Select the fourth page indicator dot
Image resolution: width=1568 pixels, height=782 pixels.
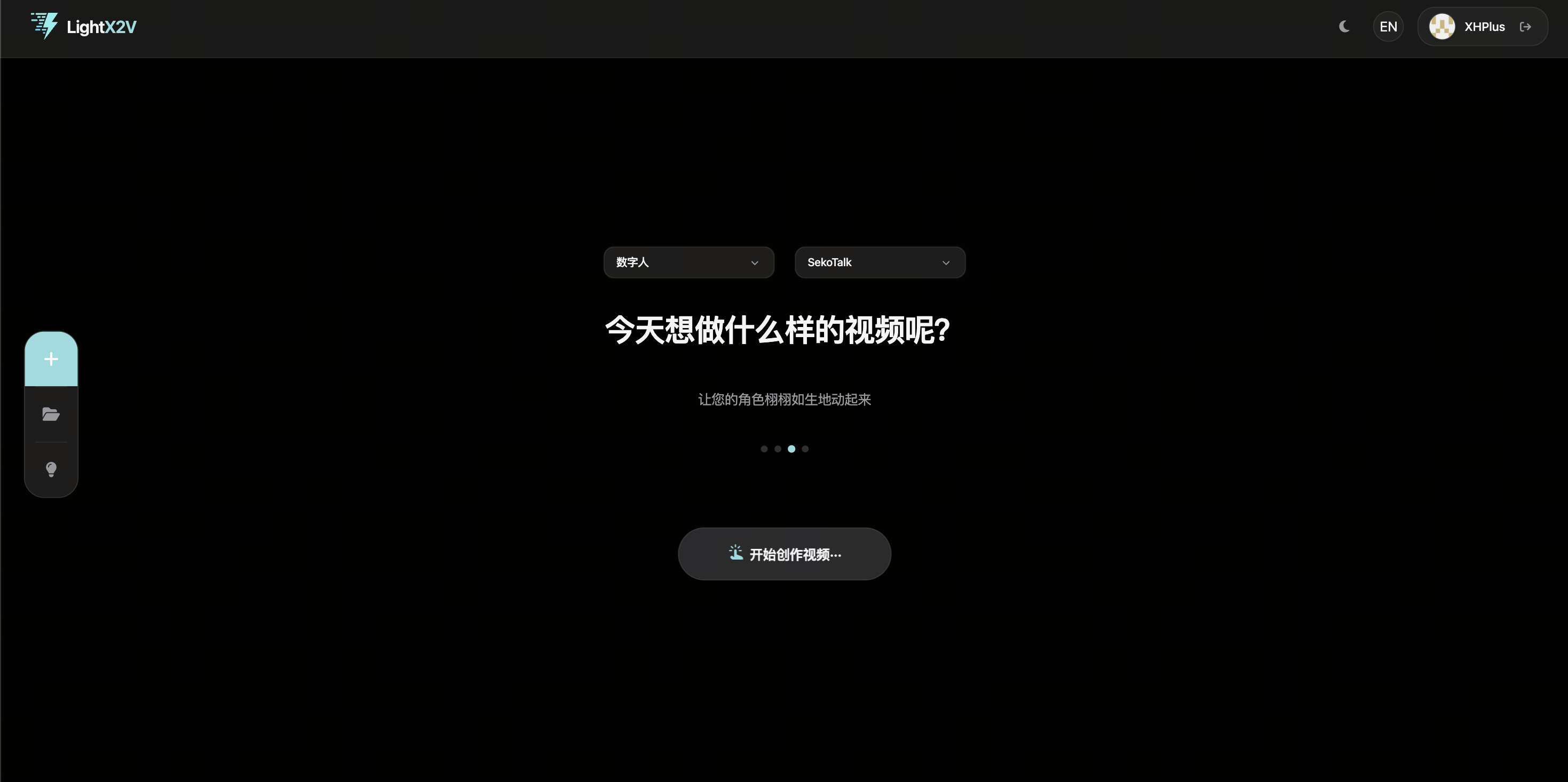tap(805, 449)
